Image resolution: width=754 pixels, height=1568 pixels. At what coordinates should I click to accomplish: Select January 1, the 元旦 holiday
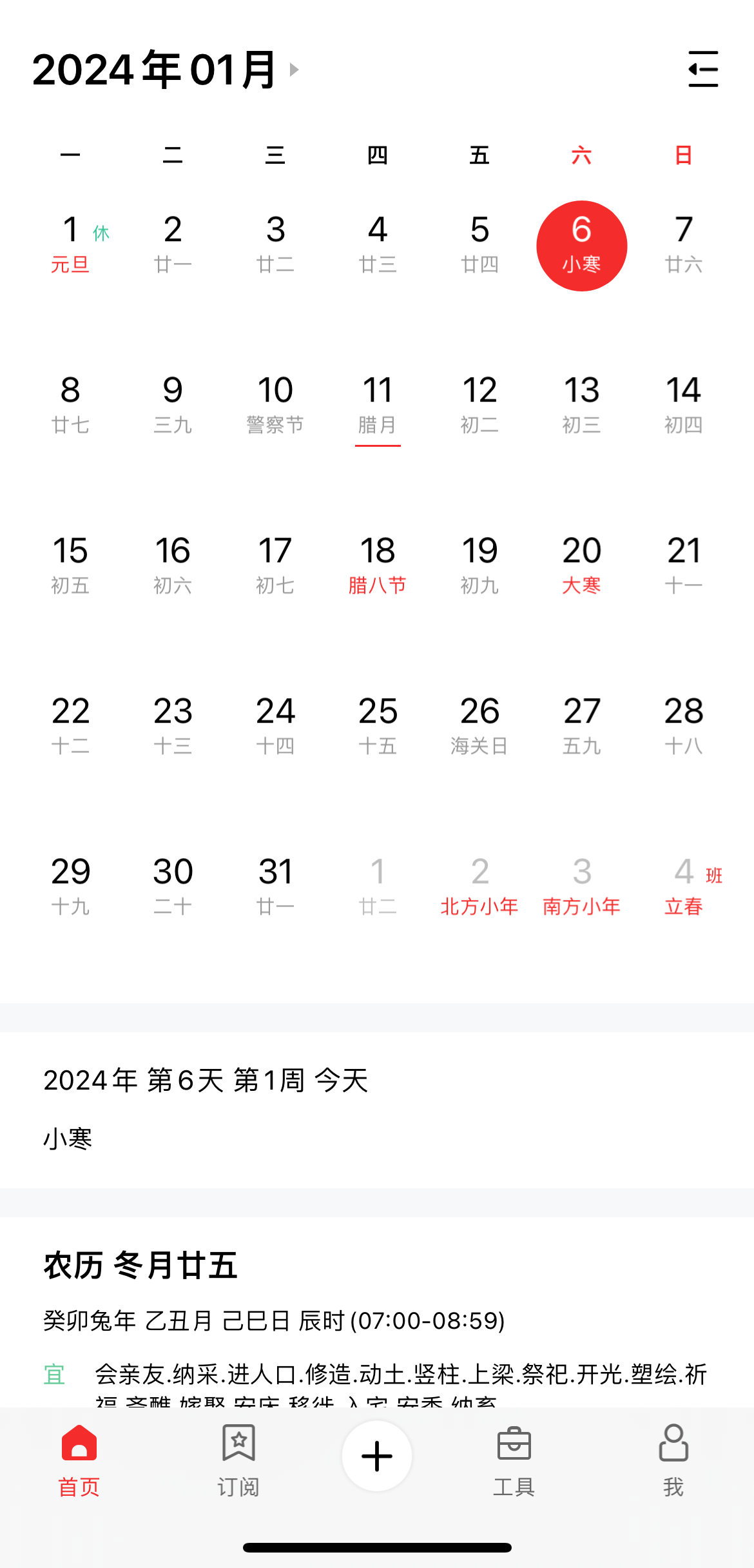[71, 245]
